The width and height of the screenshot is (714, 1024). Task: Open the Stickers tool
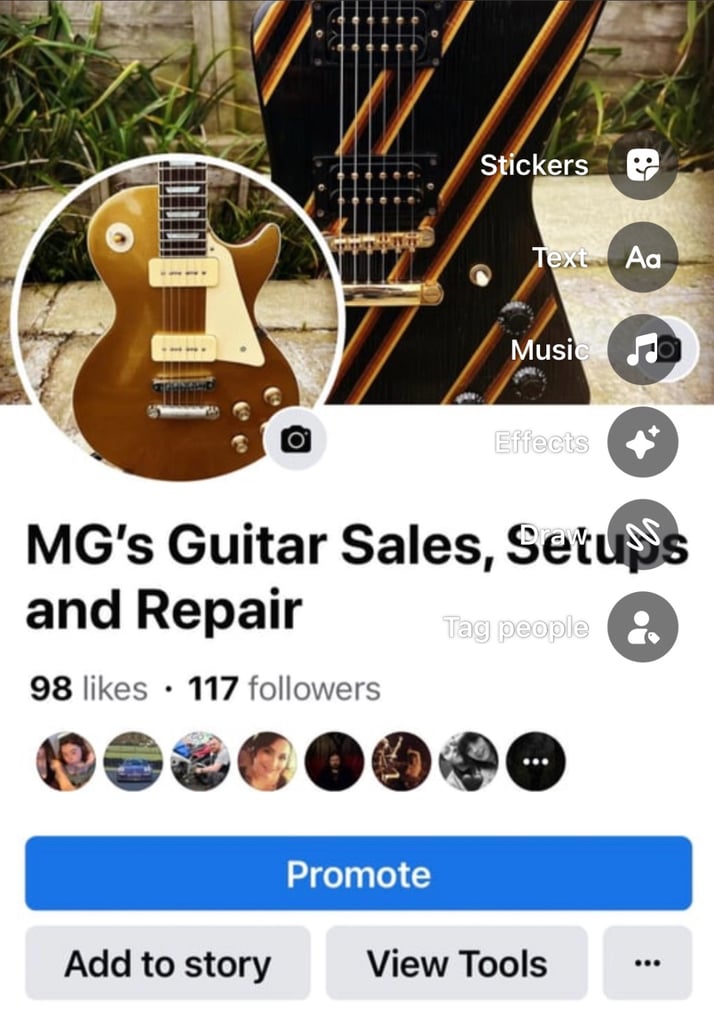[642, 165]
